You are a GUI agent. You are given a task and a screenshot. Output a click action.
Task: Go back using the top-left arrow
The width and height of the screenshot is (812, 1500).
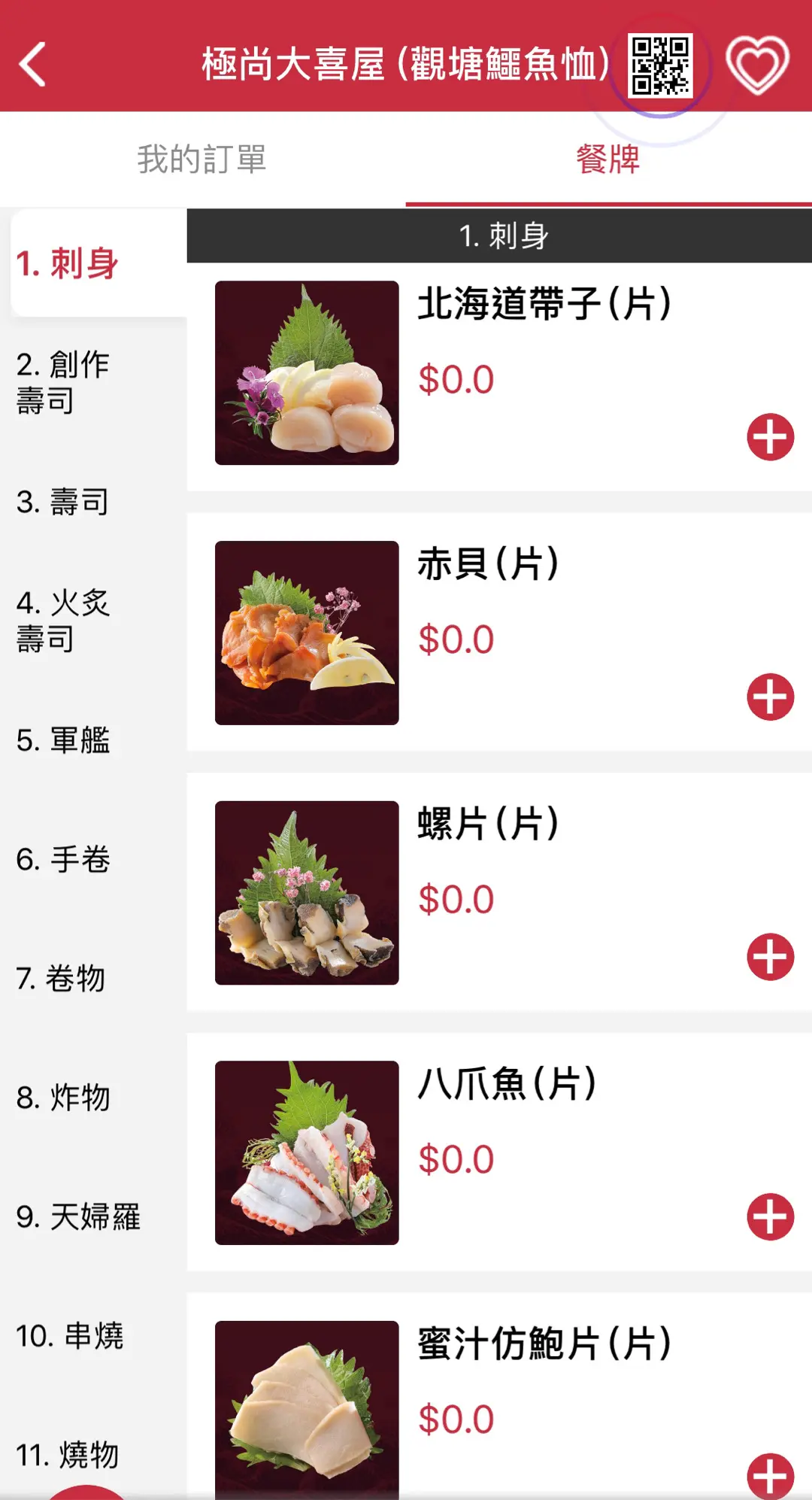pyautogui.click(x=33, y=65)
